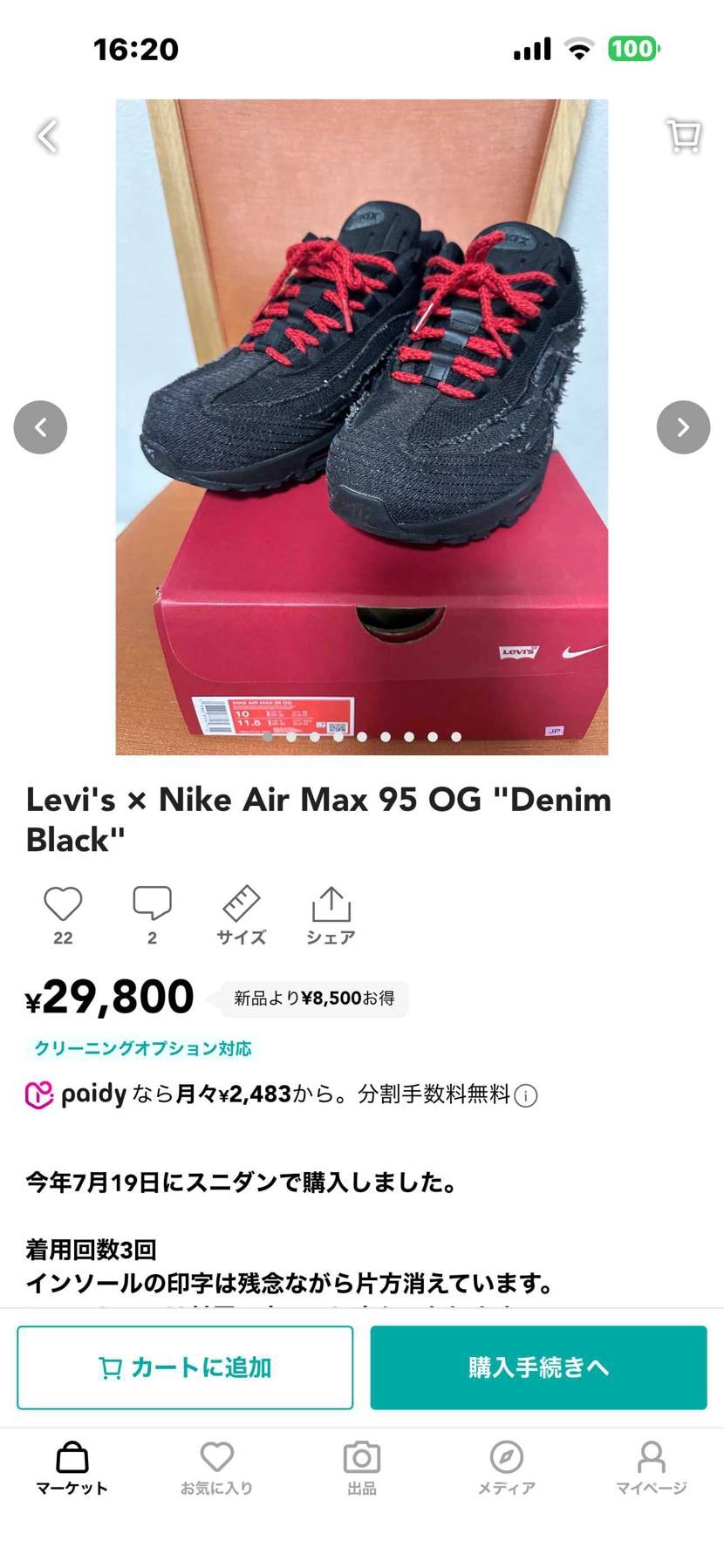Show the next photo with right chevron

tap(683, 427)
